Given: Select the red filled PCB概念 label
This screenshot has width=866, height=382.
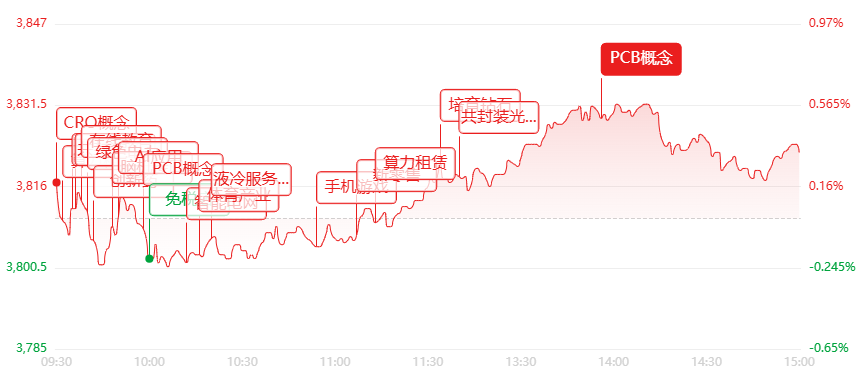Looking at the screenshot, I should coord(641,59).
